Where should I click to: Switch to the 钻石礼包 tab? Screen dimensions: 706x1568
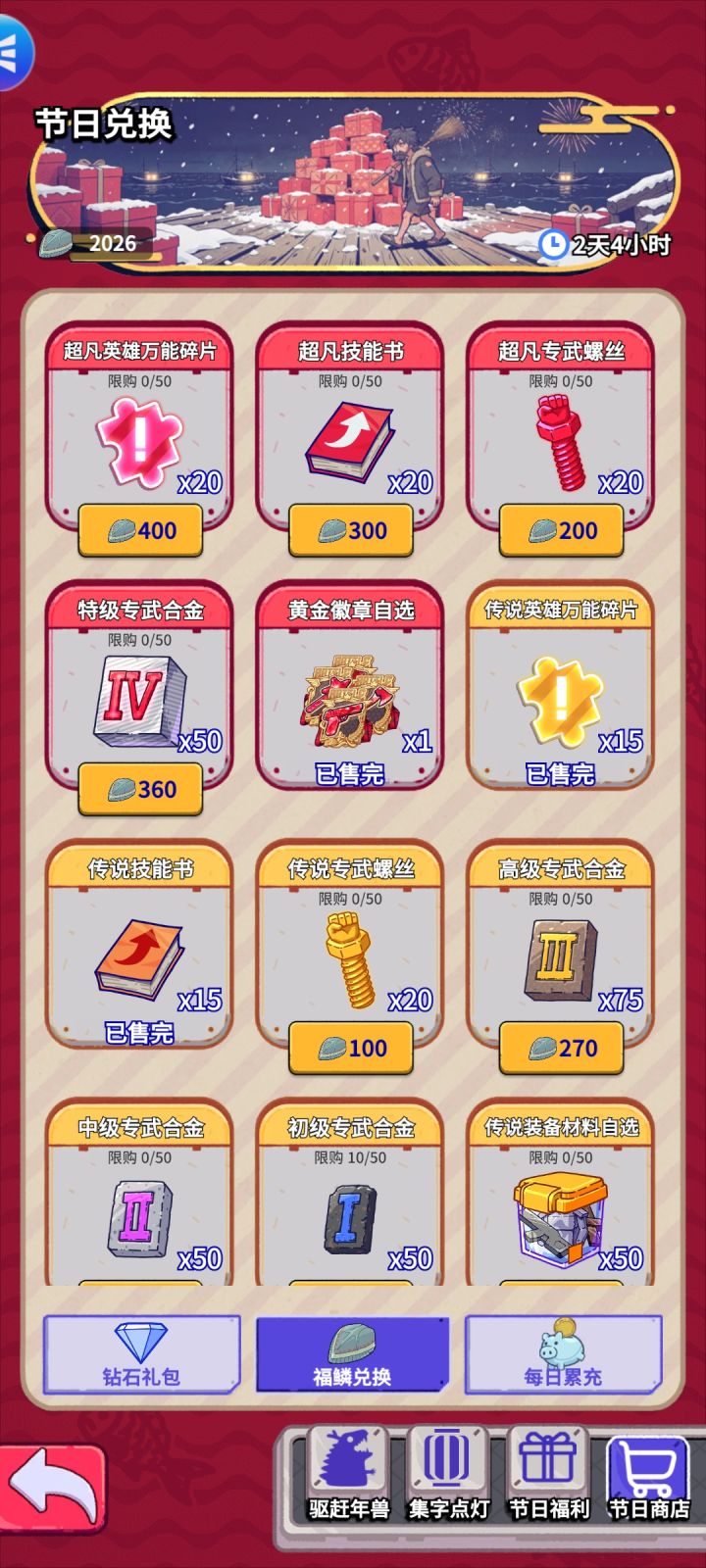[139, 1354]
